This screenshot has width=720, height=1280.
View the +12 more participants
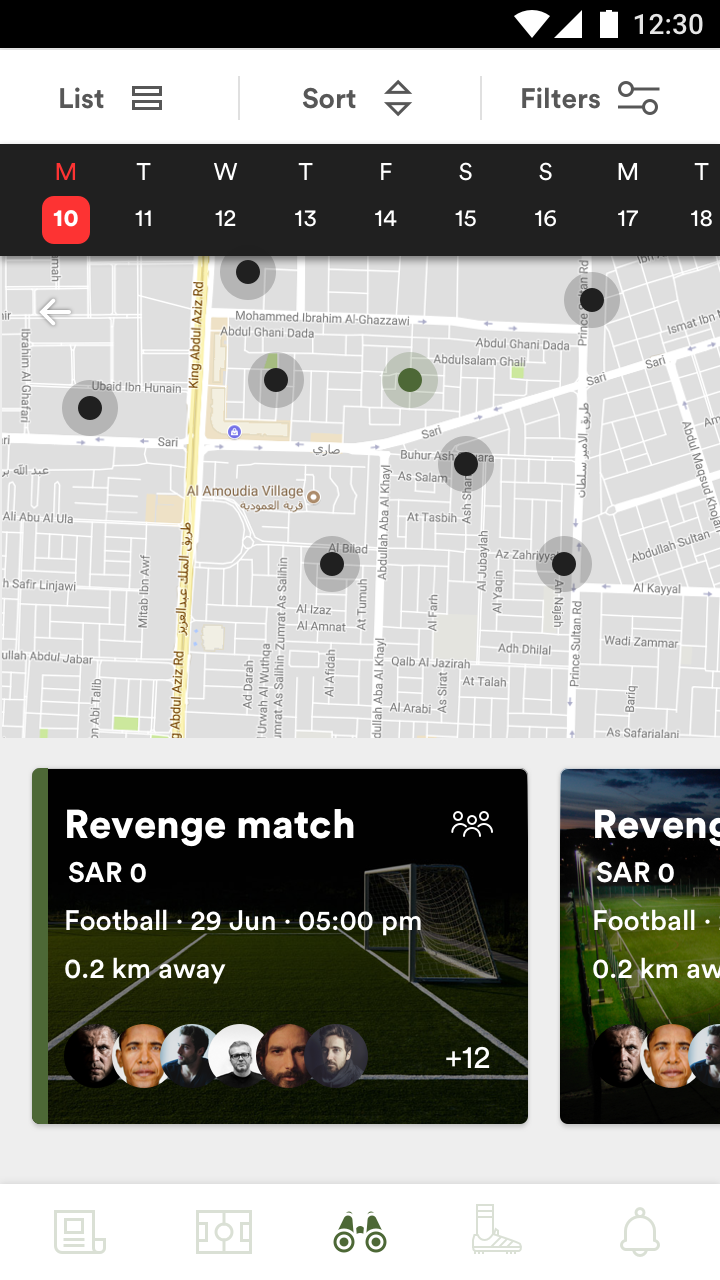tap(467, 1058)
